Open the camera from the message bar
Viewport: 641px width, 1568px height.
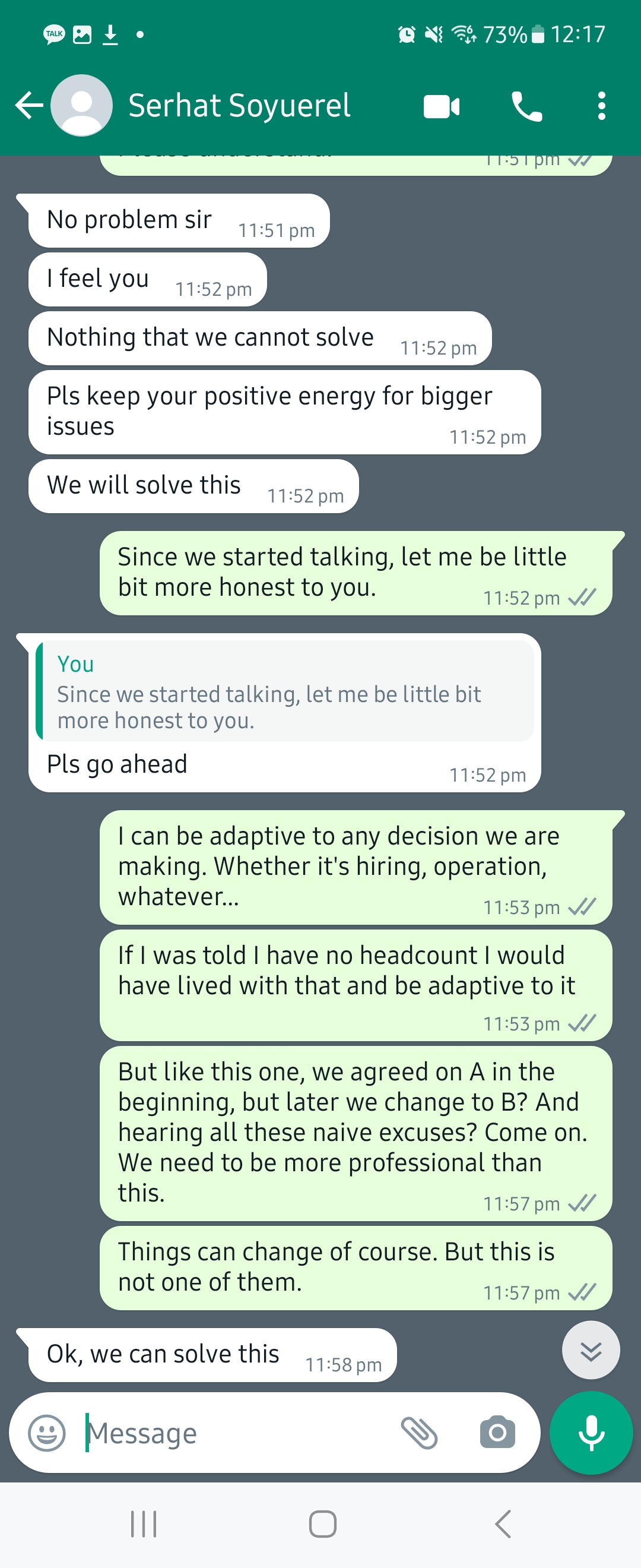tap(497, 1433)
